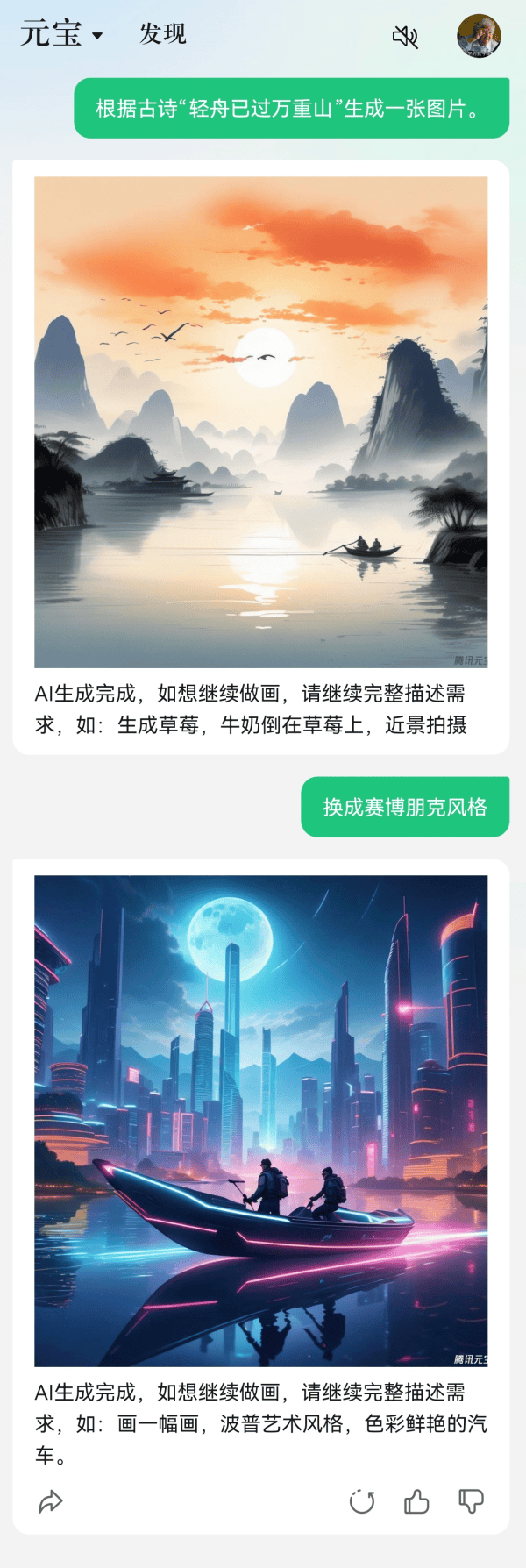Image resolution: width=526 pixels, height=1568 pixels.
Task: Regenerate the cyberpunk image response
Action: coord(362,1501)
